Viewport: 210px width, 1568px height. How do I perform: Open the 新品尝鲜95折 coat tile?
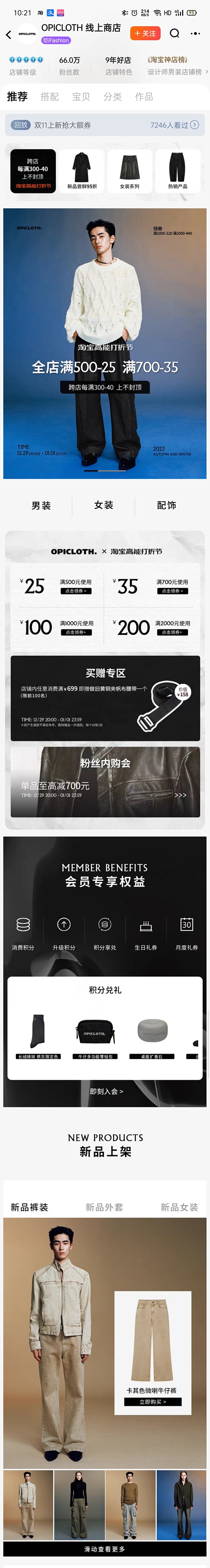82,171
